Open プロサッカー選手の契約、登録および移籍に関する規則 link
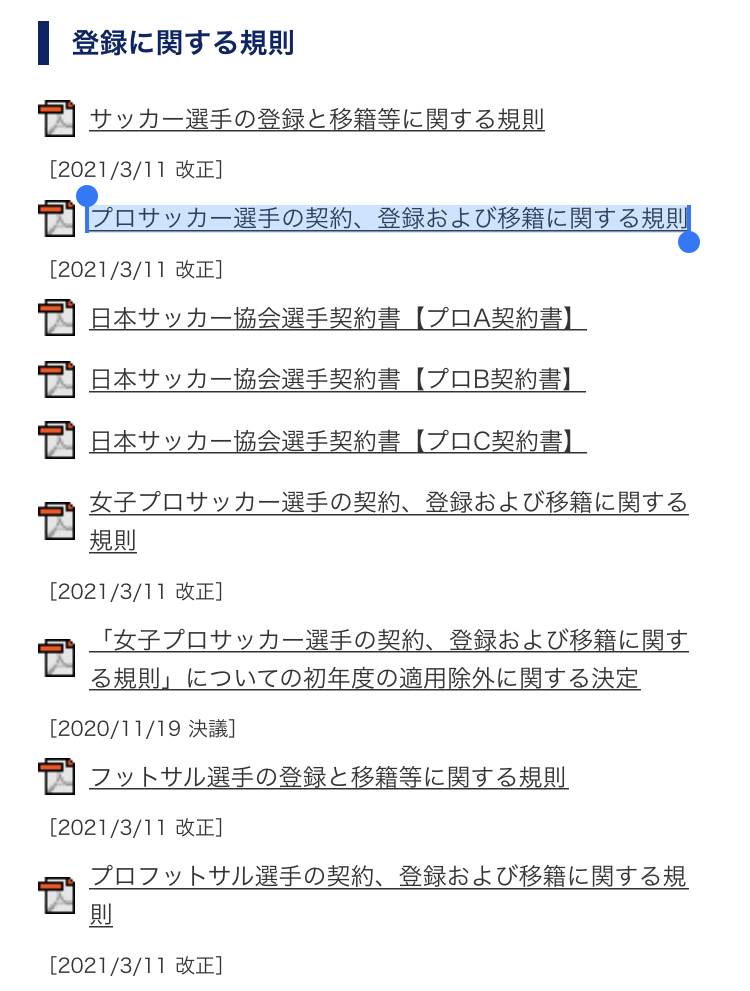750x991 pixels. click(x=388, y=219)
